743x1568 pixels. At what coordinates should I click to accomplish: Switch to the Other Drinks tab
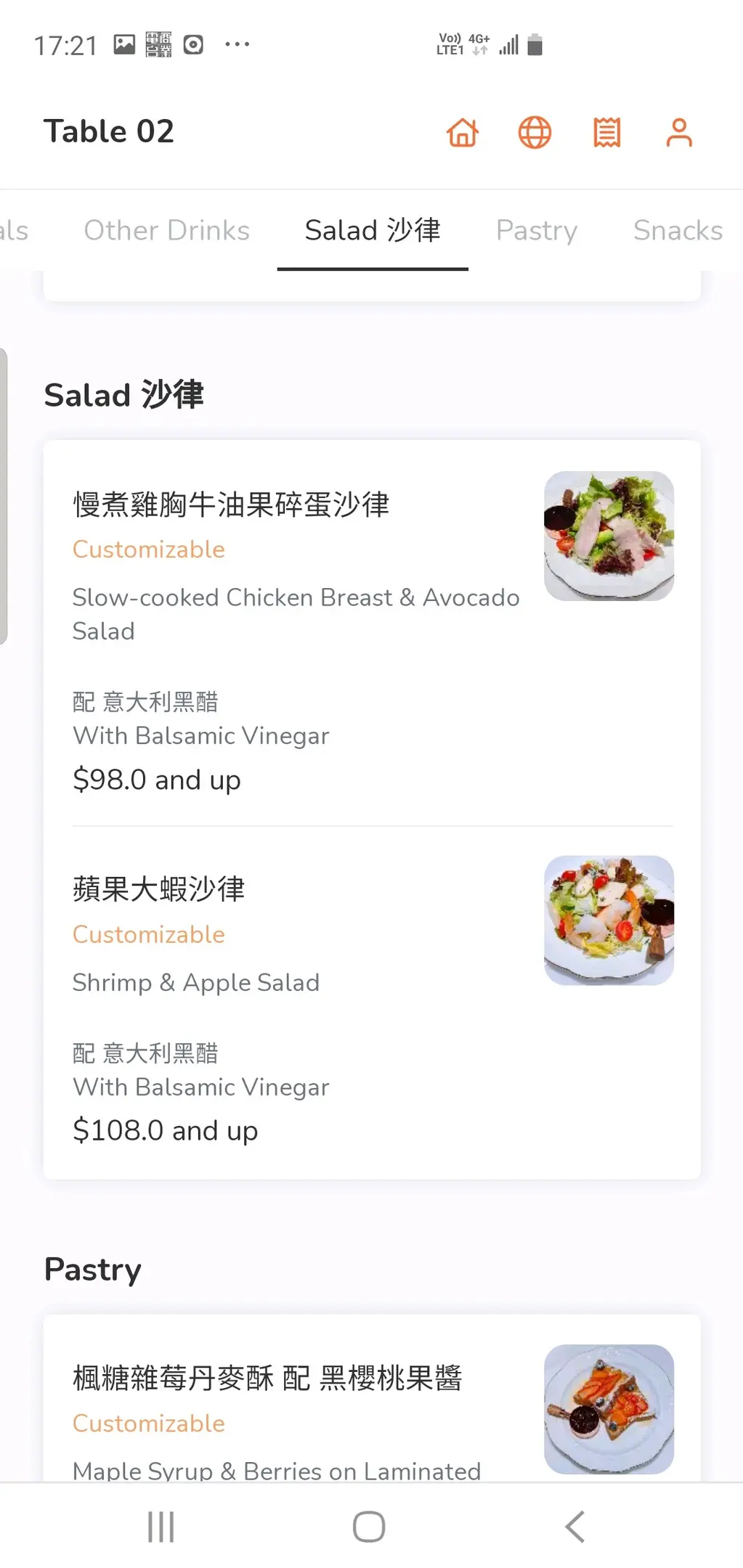[166, 230]
